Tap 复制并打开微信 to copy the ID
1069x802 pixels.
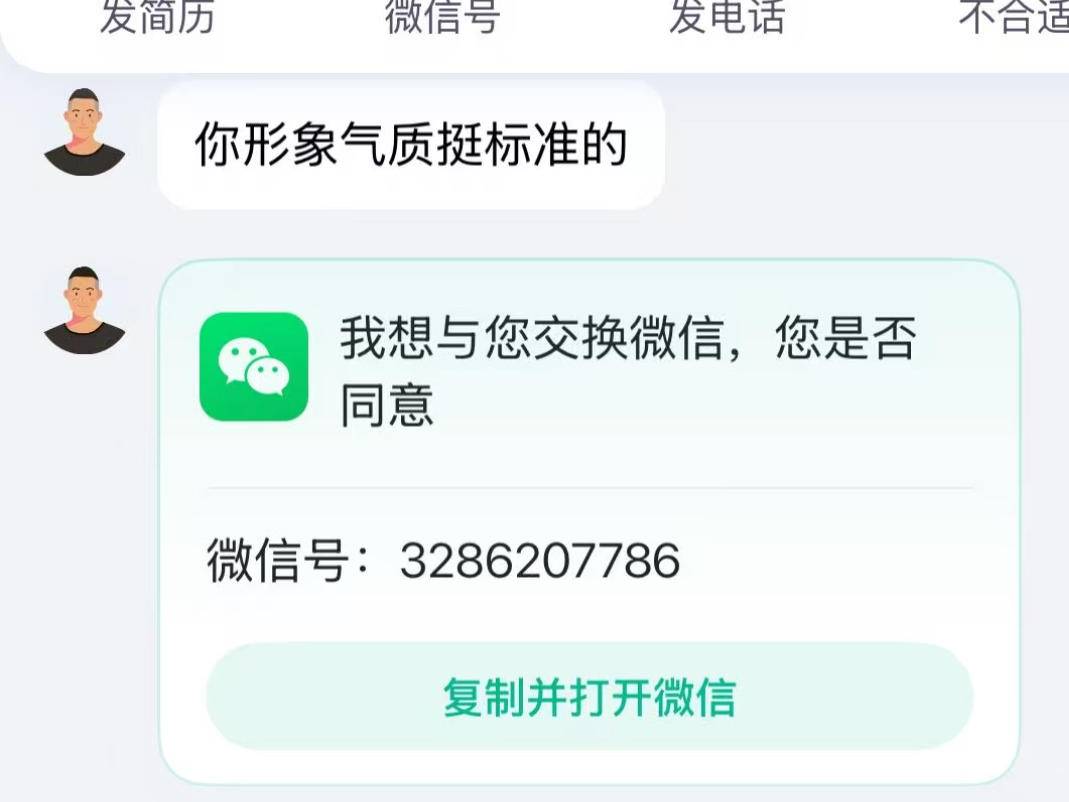click(589, 697)
